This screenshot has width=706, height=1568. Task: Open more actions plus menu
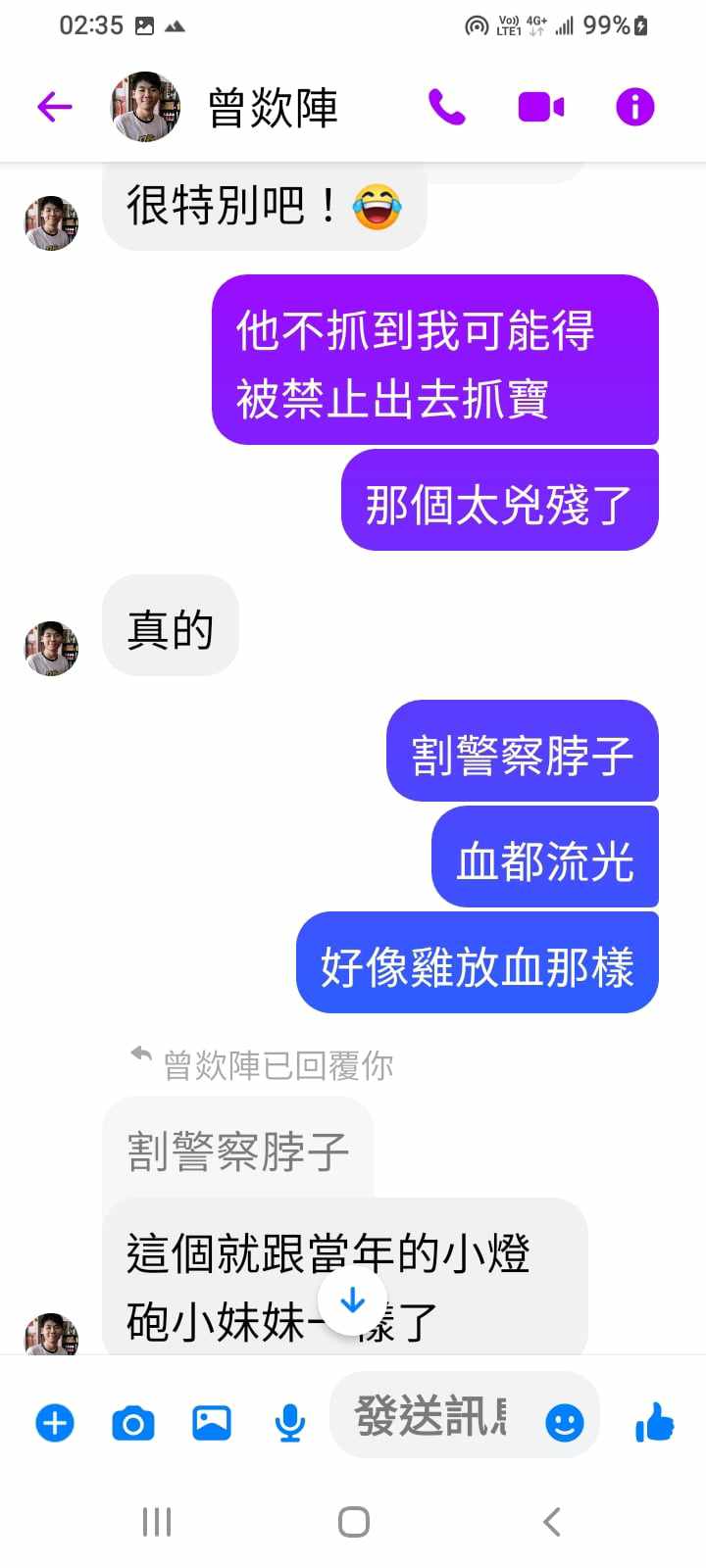(55, 1422)
